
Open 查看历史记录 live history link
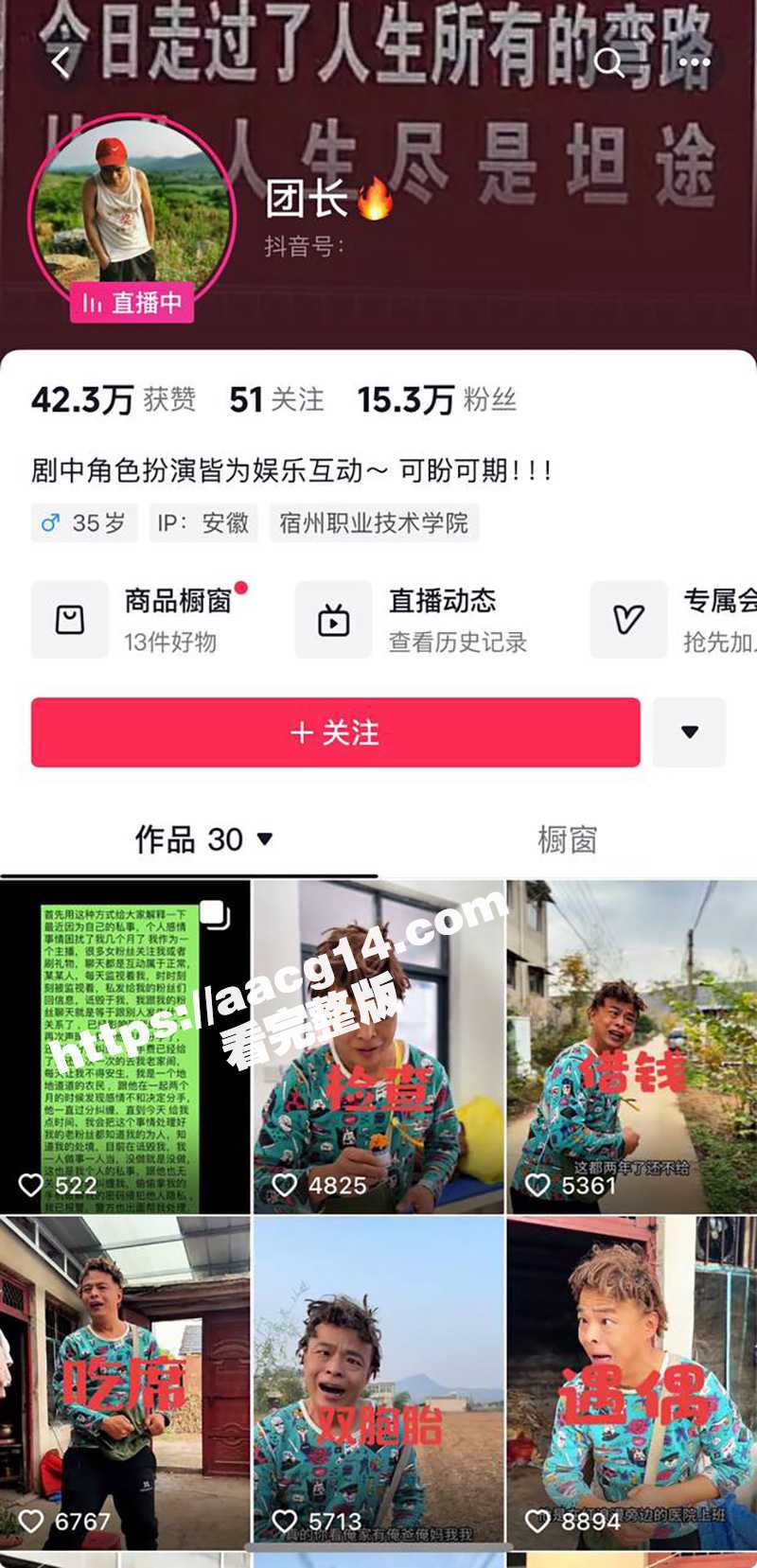pos(458,643)
